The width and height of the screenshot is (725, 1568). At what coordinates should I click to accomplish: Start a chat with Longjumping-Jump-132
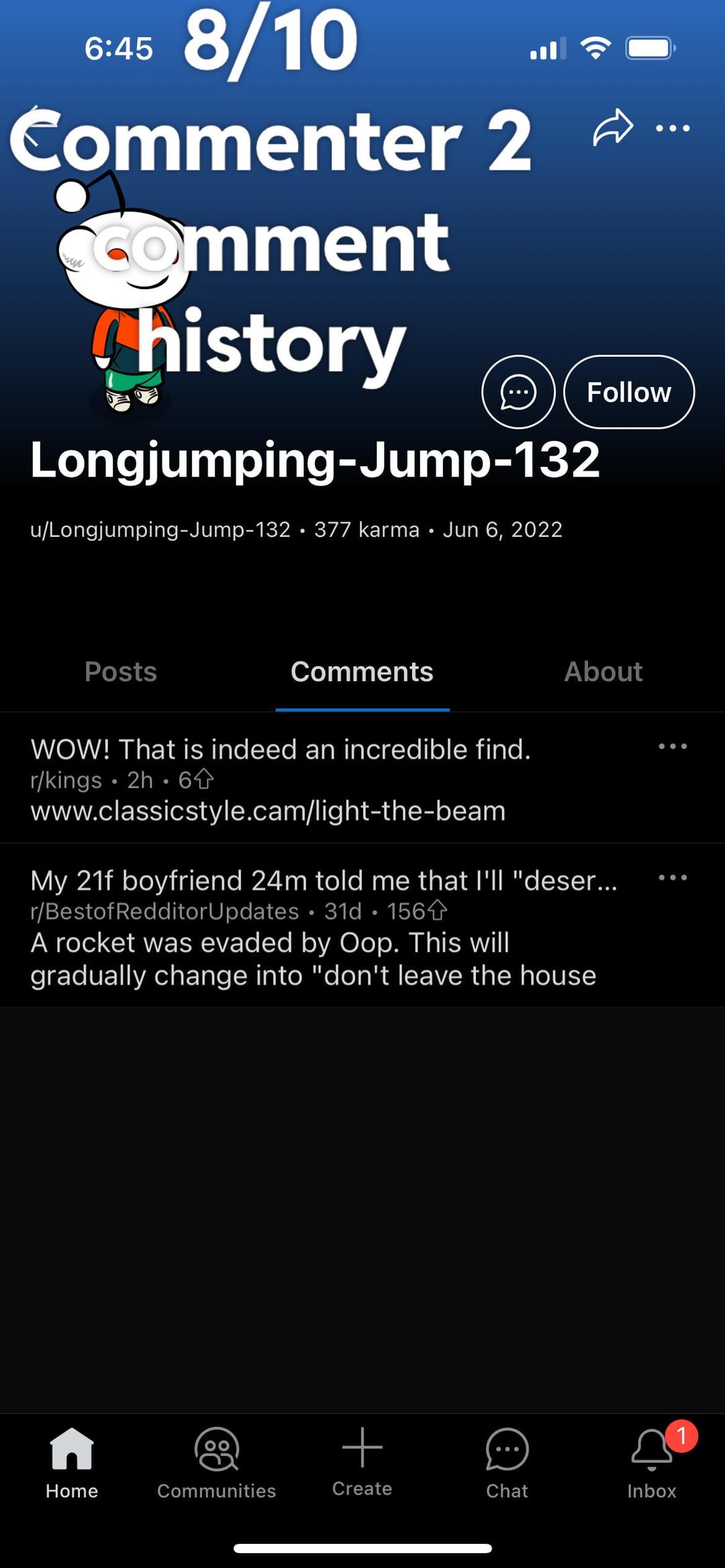coord(518,392)
